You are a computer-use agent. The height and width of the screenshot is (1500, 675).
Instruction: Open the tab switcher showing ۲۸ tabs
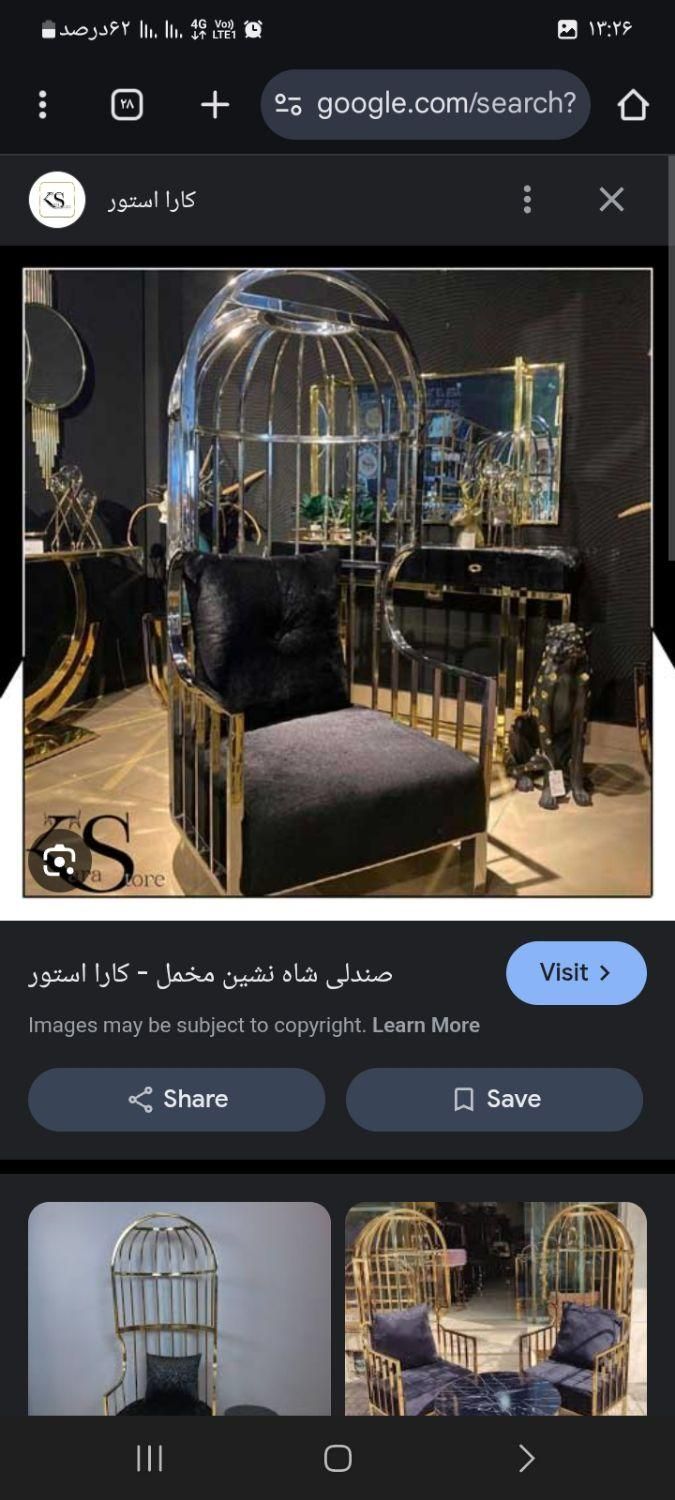(x=127, y=105)
